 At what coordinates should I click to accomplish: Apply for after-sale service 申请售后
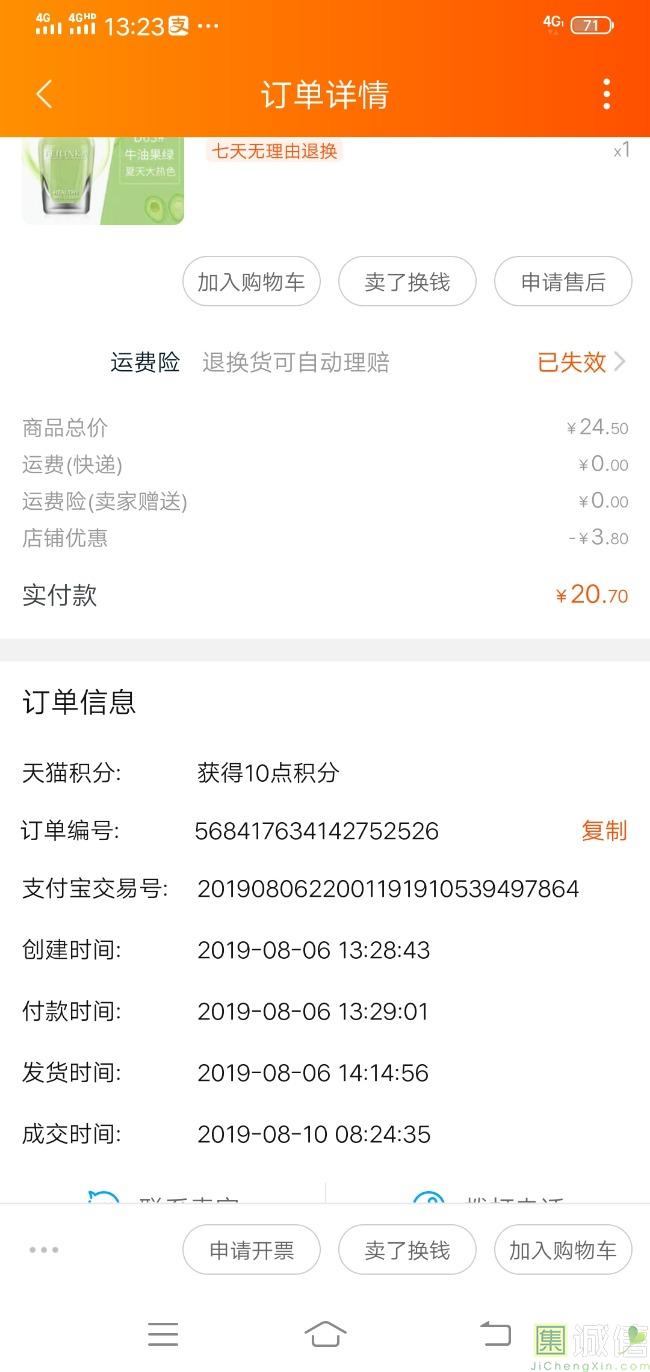[563, 282]
